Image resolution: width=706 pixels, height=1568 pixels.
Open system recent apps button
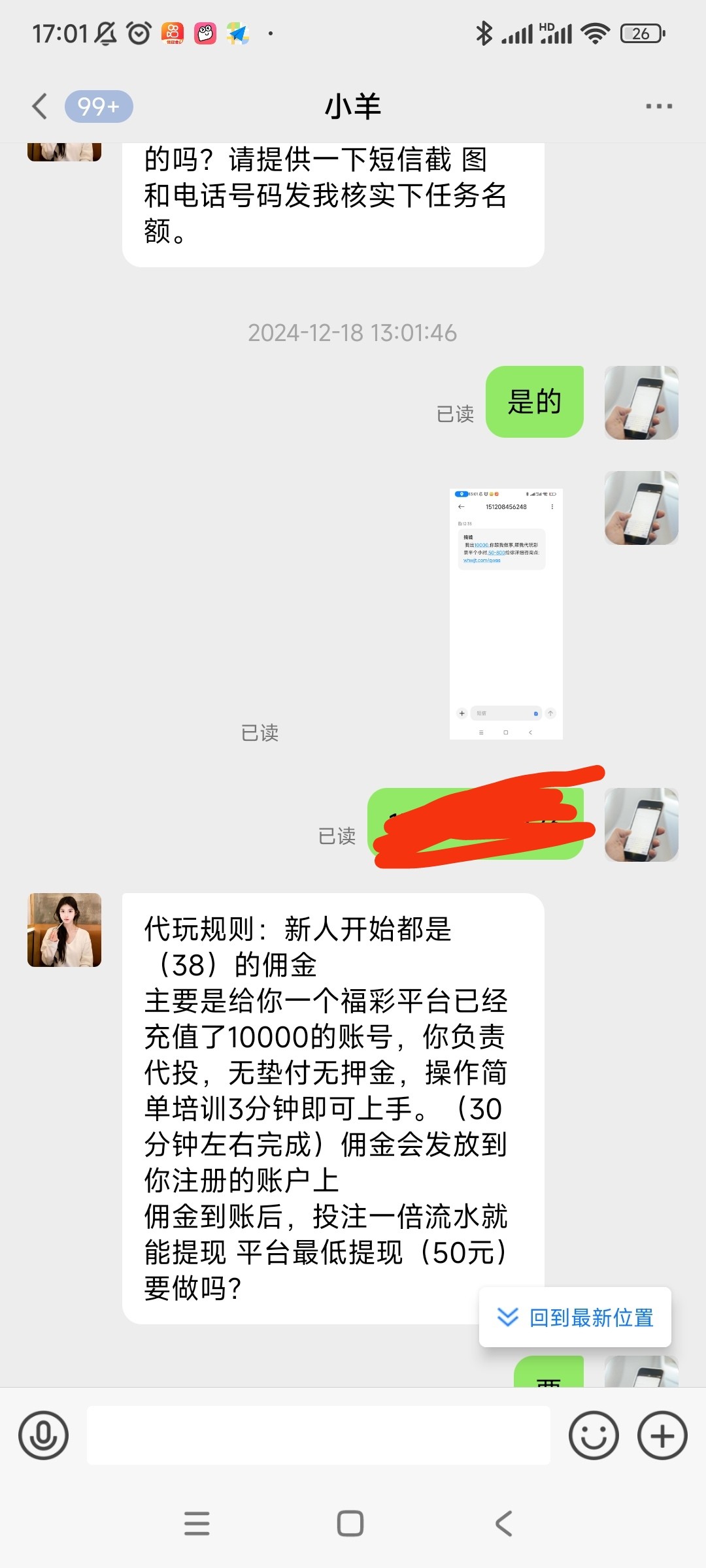click(197, 1524)
